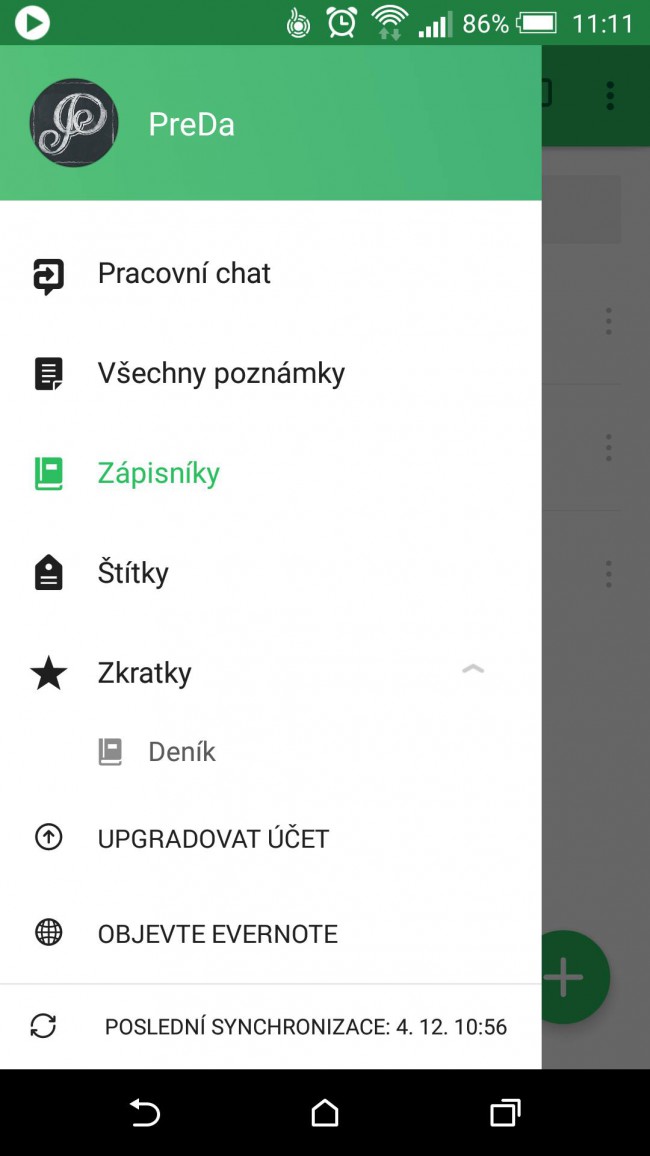Select Zápisníky in the drawer
Viewport: 650px width, 1156px height.
coord(270,473)
